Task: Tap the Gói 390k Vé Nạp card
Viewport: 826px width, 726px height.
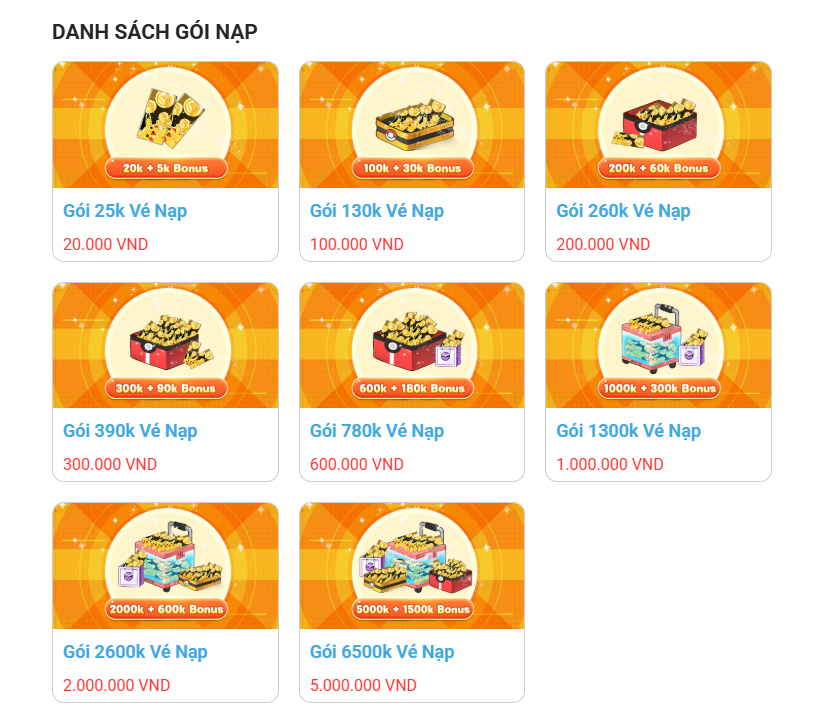Action: tap(165, 381)
